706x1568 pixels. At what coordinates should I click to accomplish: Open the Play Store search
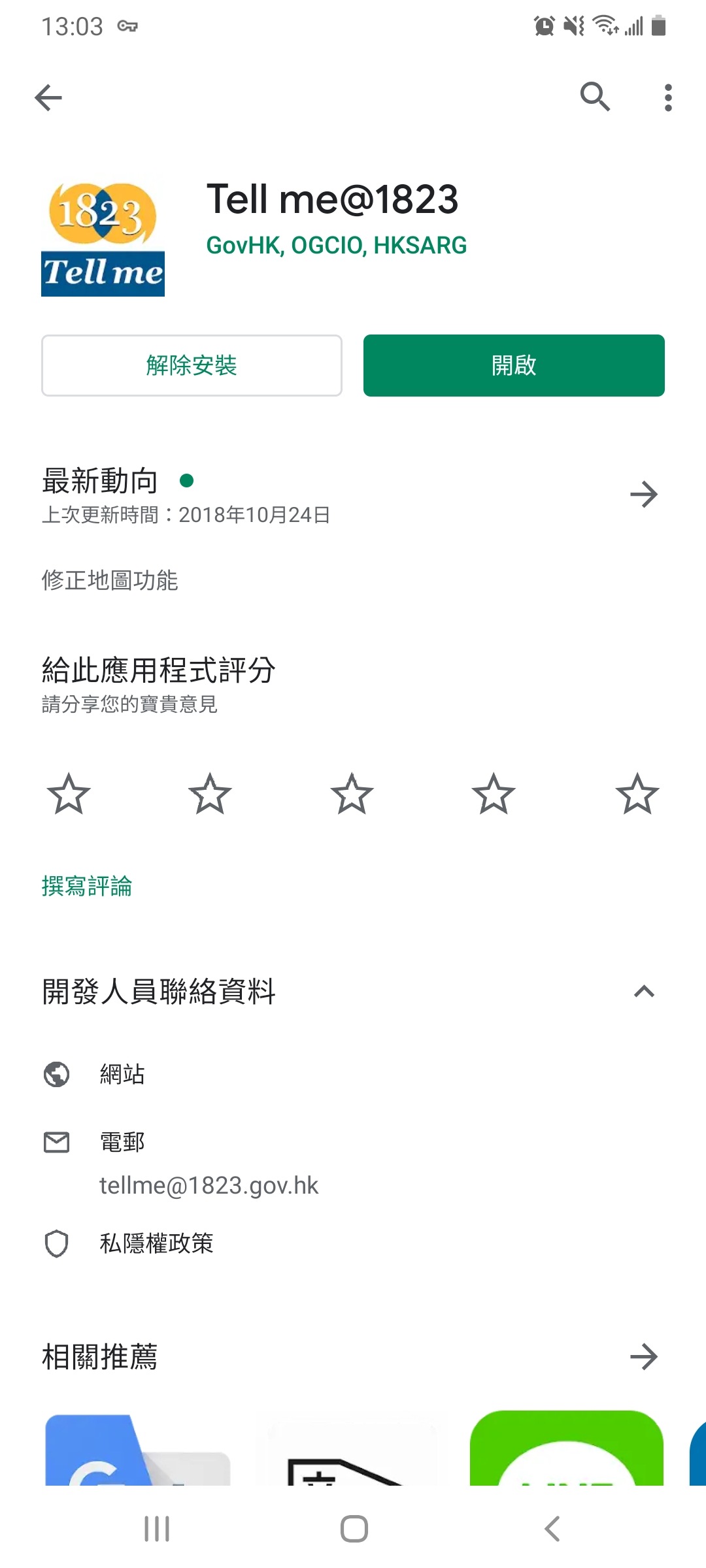[x=594, y=97]
